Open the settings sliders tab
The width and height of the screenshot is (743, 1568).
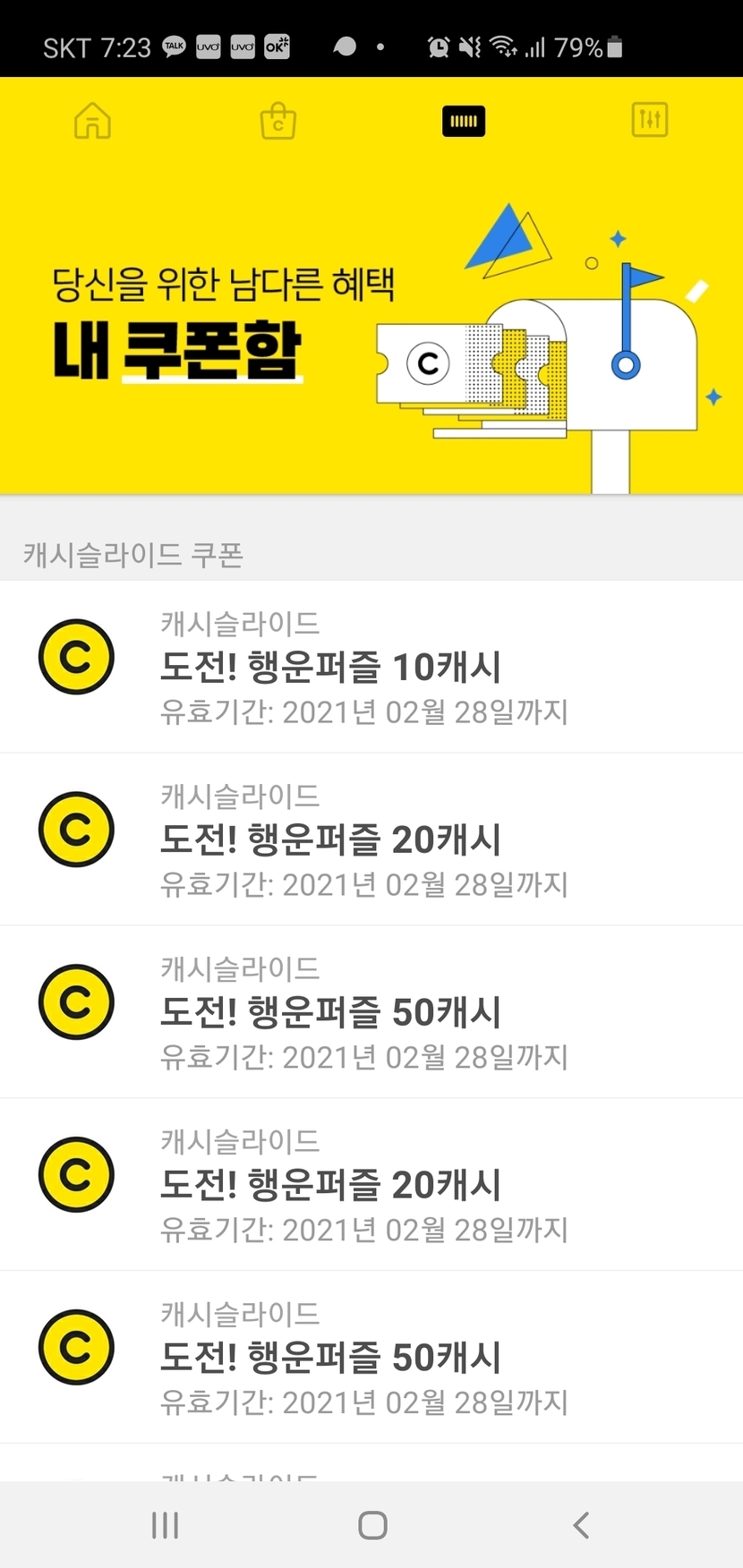[x=650, y=120]
